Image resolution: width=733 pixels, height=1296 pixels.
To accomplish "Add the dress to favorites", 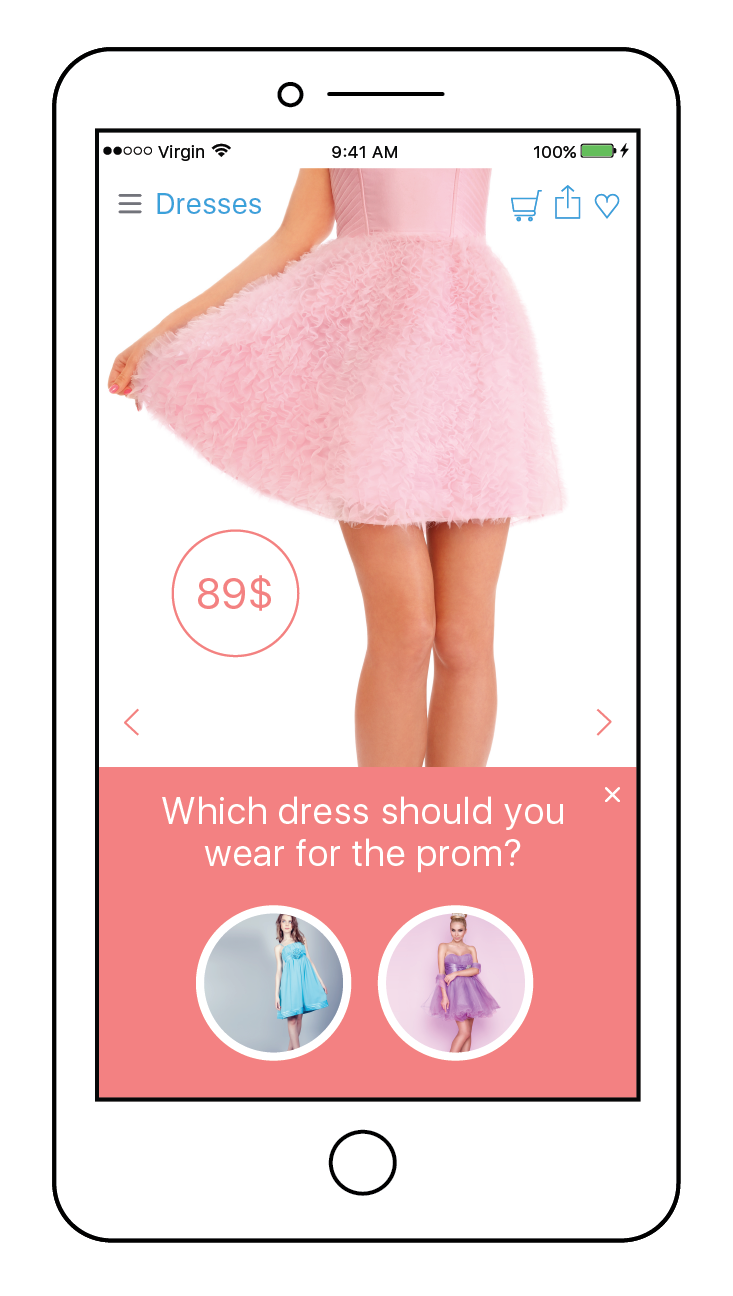I will pos(607,206).
